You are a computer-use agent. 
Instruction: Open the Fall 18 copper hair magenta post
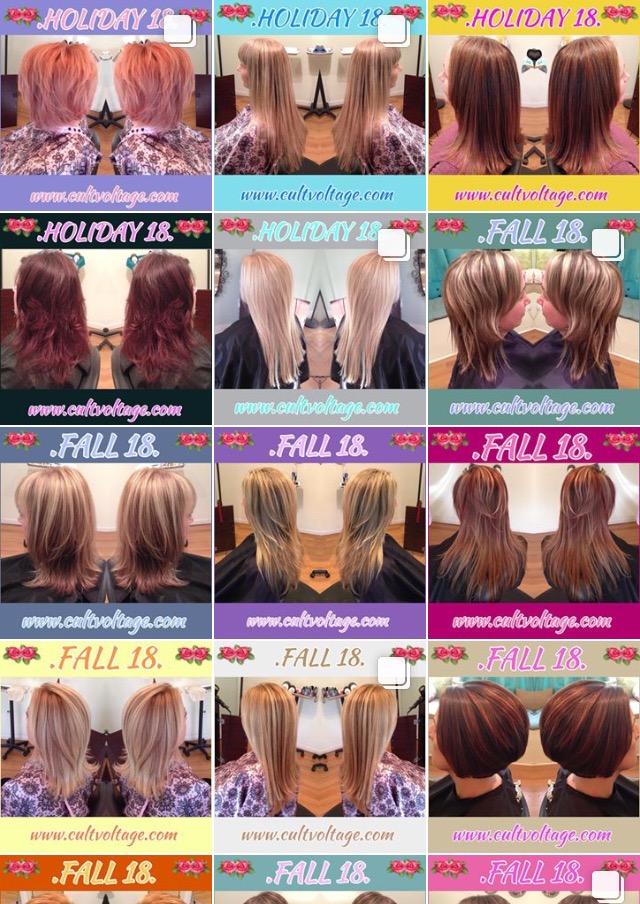click(x=533, y=533)
